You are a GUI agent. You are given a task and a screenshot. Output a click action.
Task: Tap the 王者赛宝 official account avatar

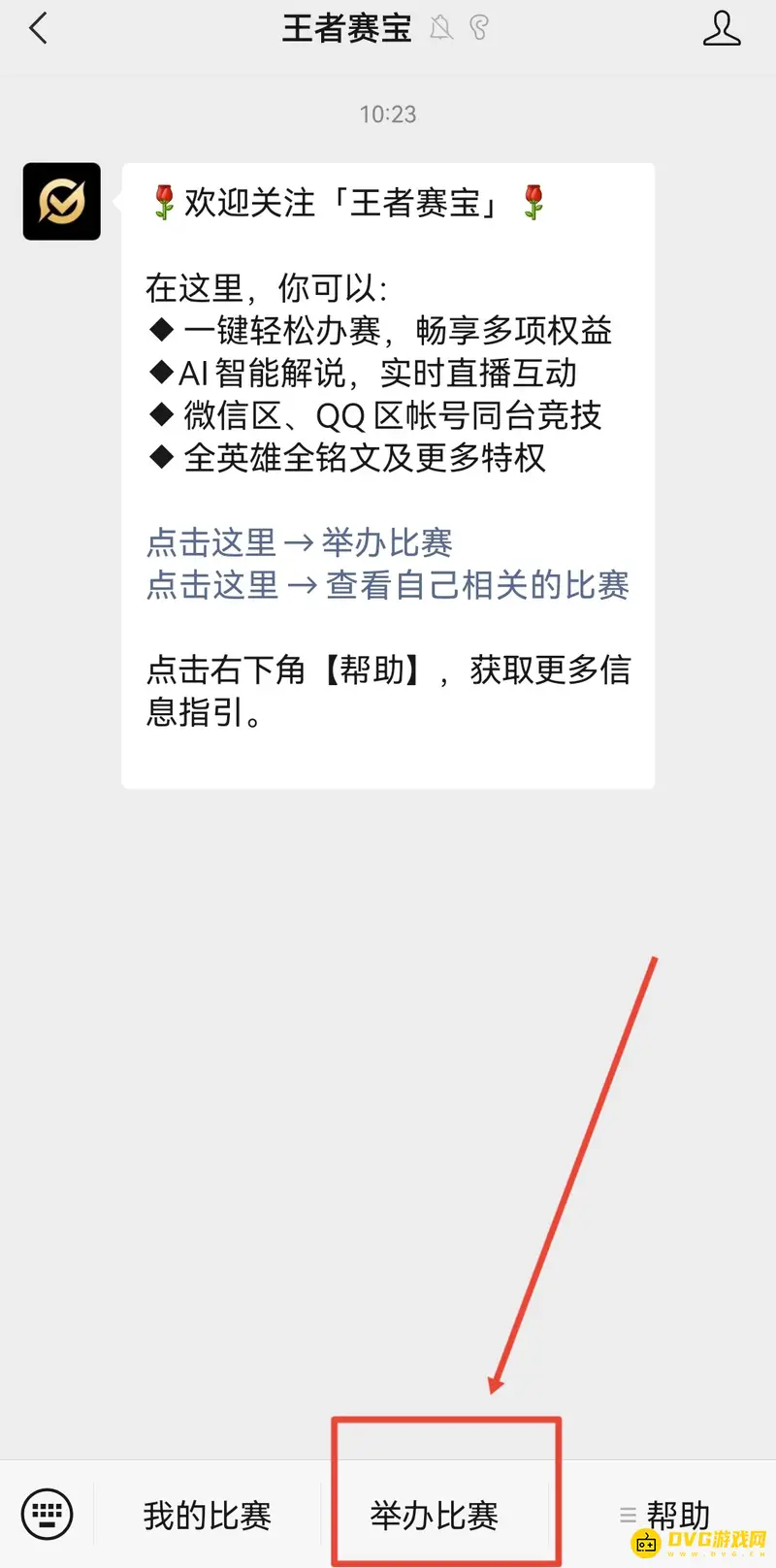point(61,203)
